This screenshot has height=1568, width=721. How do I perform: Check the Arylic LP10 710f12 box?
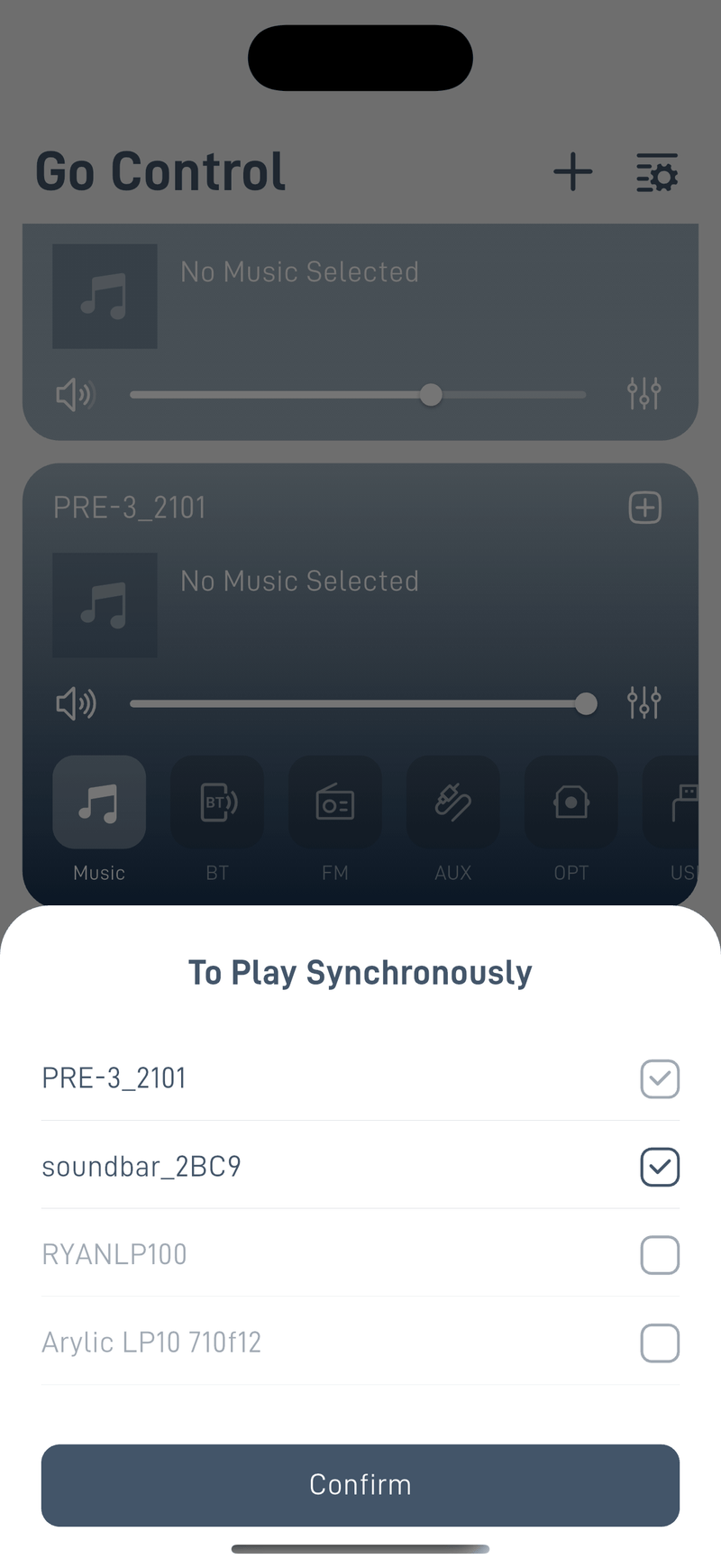tap(659, 1343)
